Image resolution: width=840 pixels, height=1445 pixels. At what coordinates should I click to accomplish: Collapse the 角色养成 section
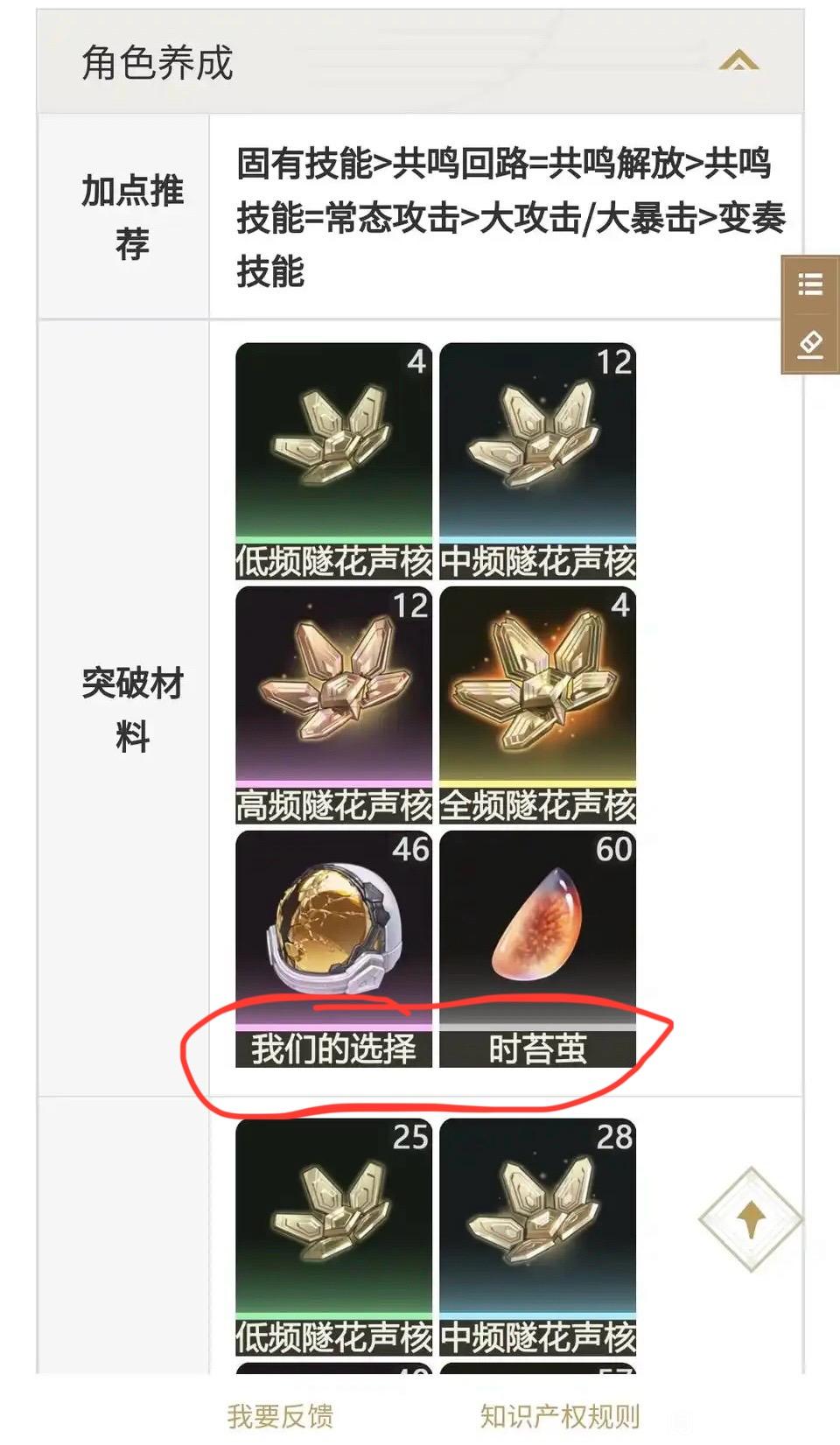point(738,61)
